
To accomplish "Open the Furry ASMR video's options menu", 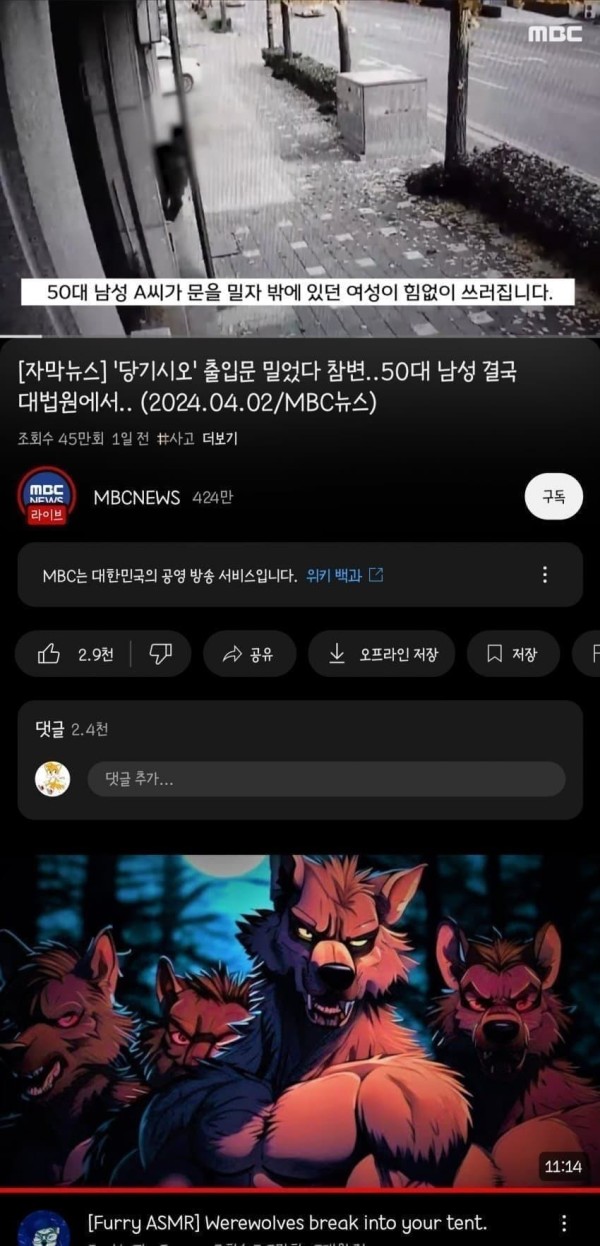I will click(564, 1224).
